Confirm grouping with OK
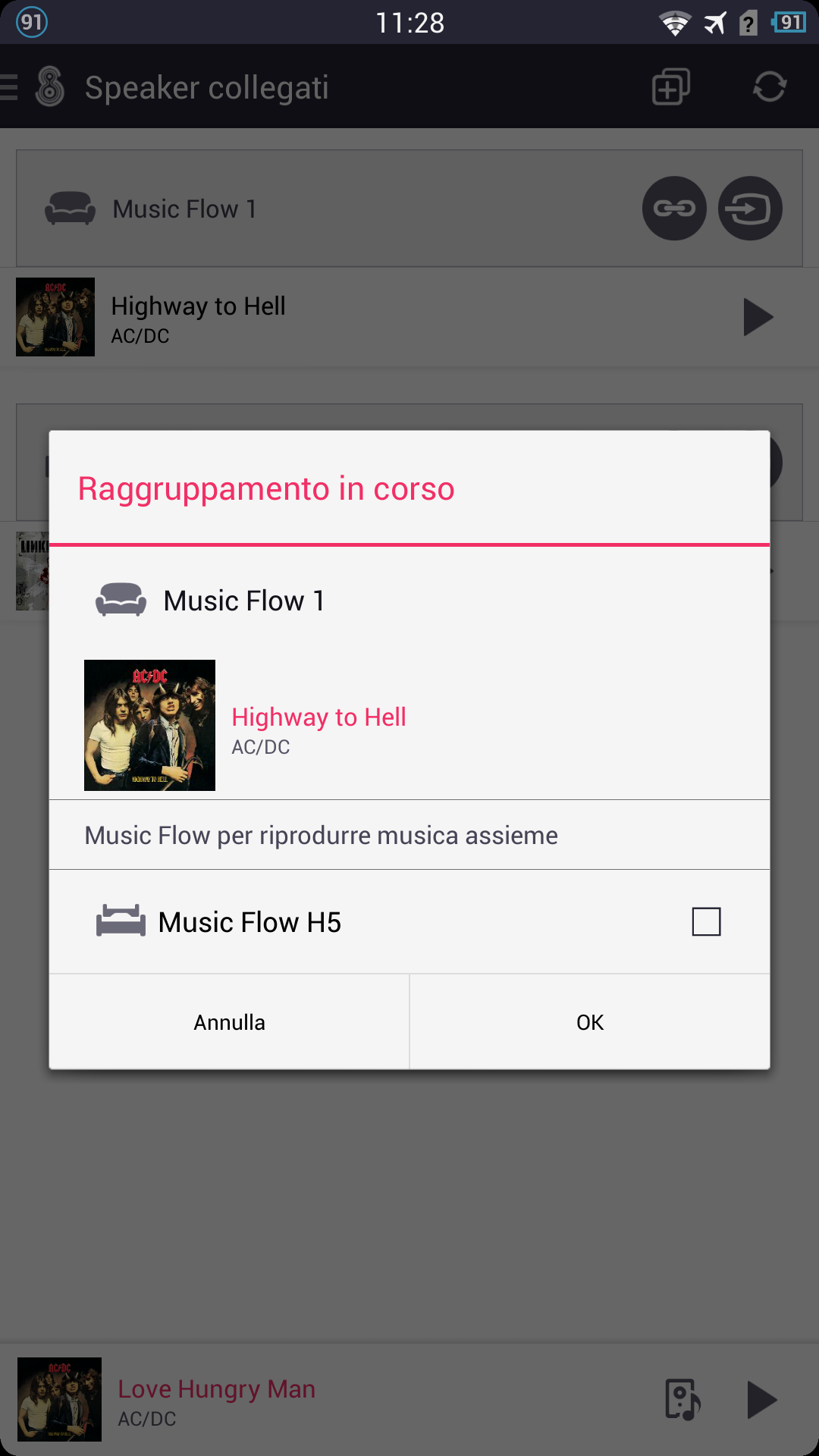The image size is (819, 1456). [590, 1022]
